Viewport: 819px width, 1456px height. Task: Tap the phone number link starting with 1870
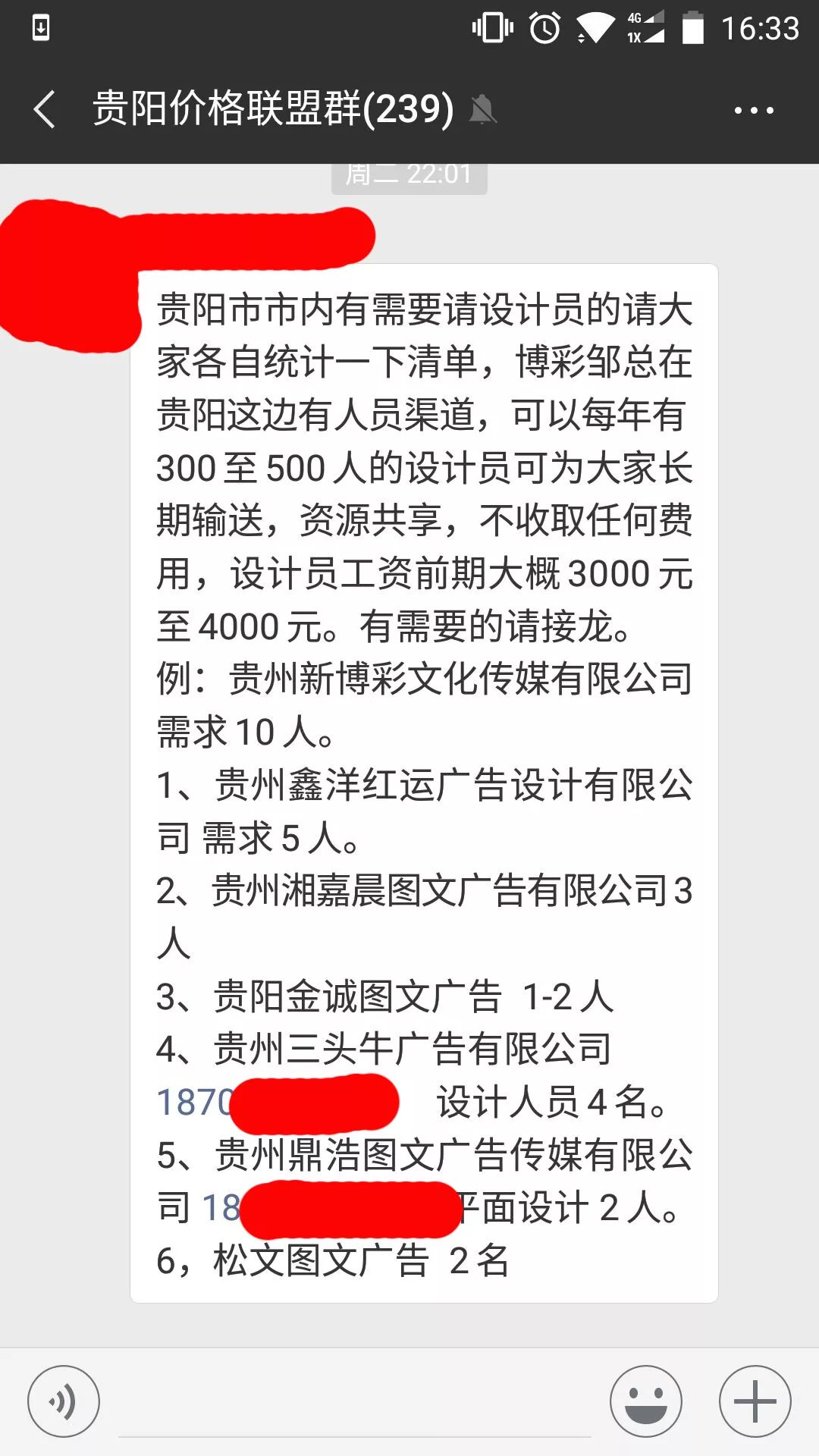coord(194,1103)
